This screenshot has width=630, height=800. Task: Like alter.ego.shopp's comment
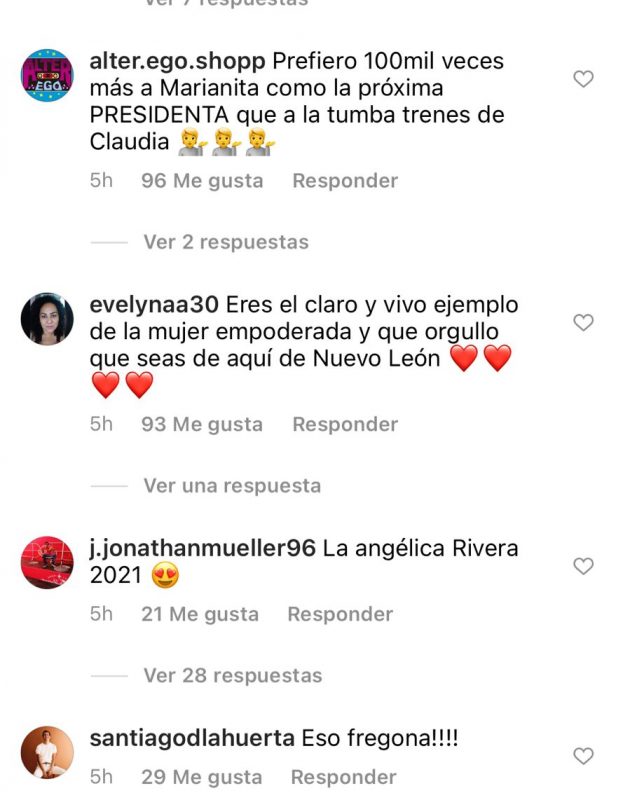coord(583,79)
